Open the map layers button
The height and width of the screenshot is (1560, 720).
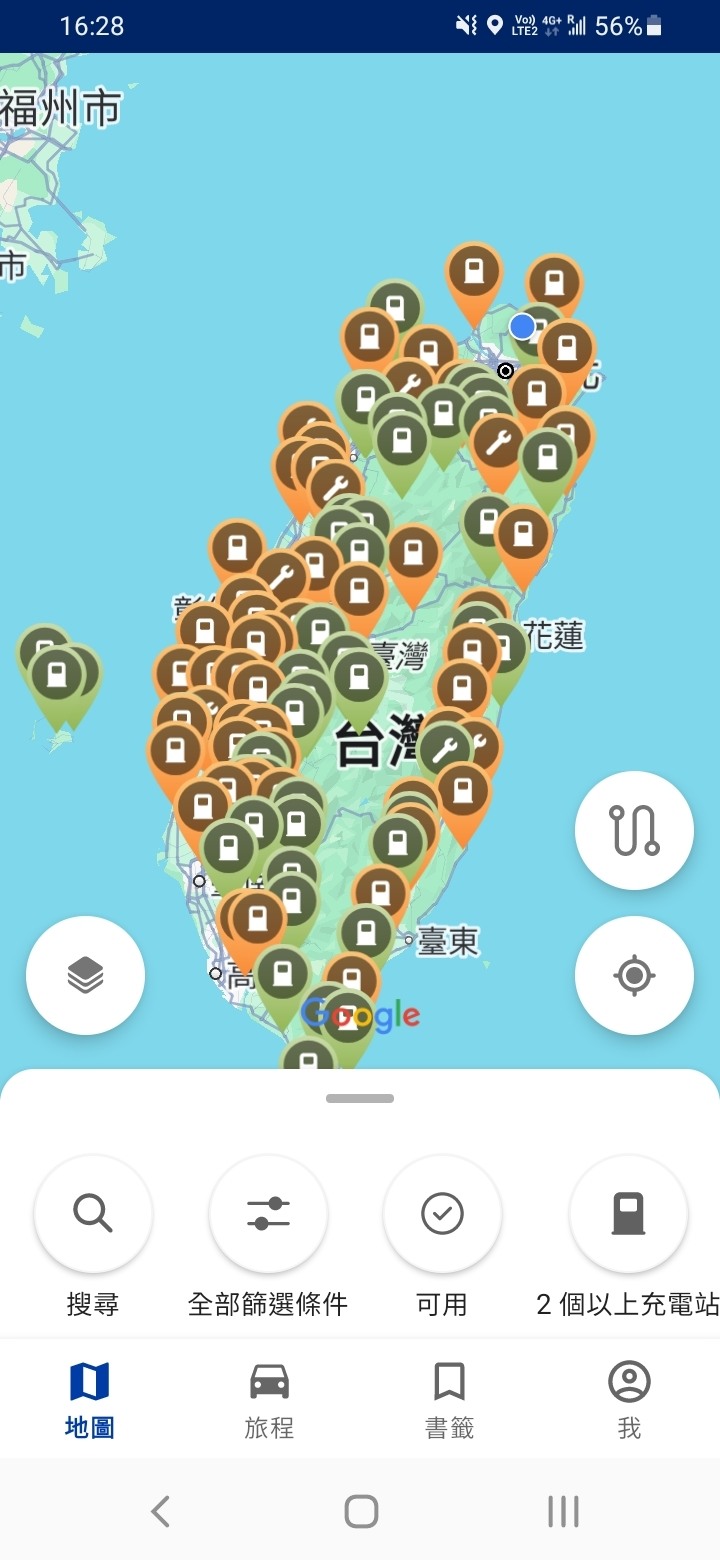(86, 975)
